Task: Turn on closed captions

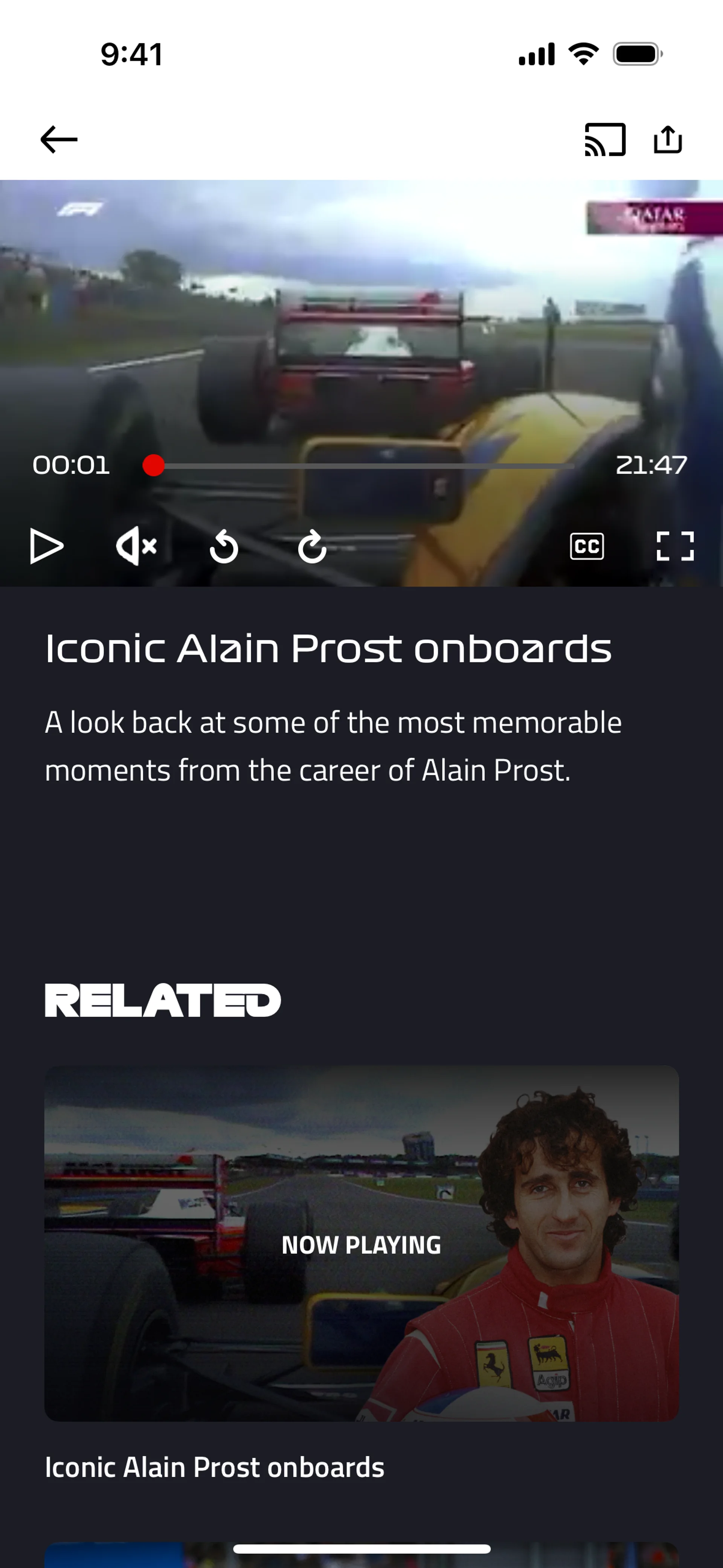Action: coord(587,546)
